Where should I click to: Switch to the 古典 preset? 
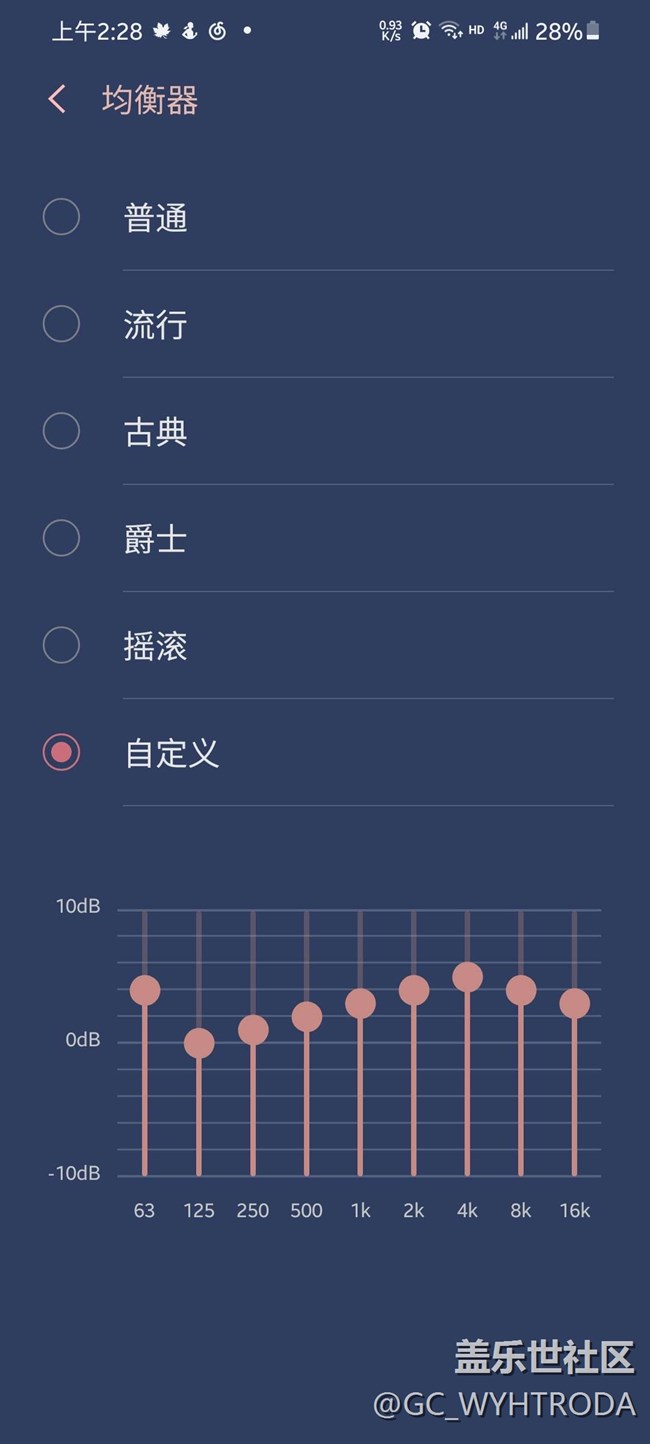(x=325, y=431)
